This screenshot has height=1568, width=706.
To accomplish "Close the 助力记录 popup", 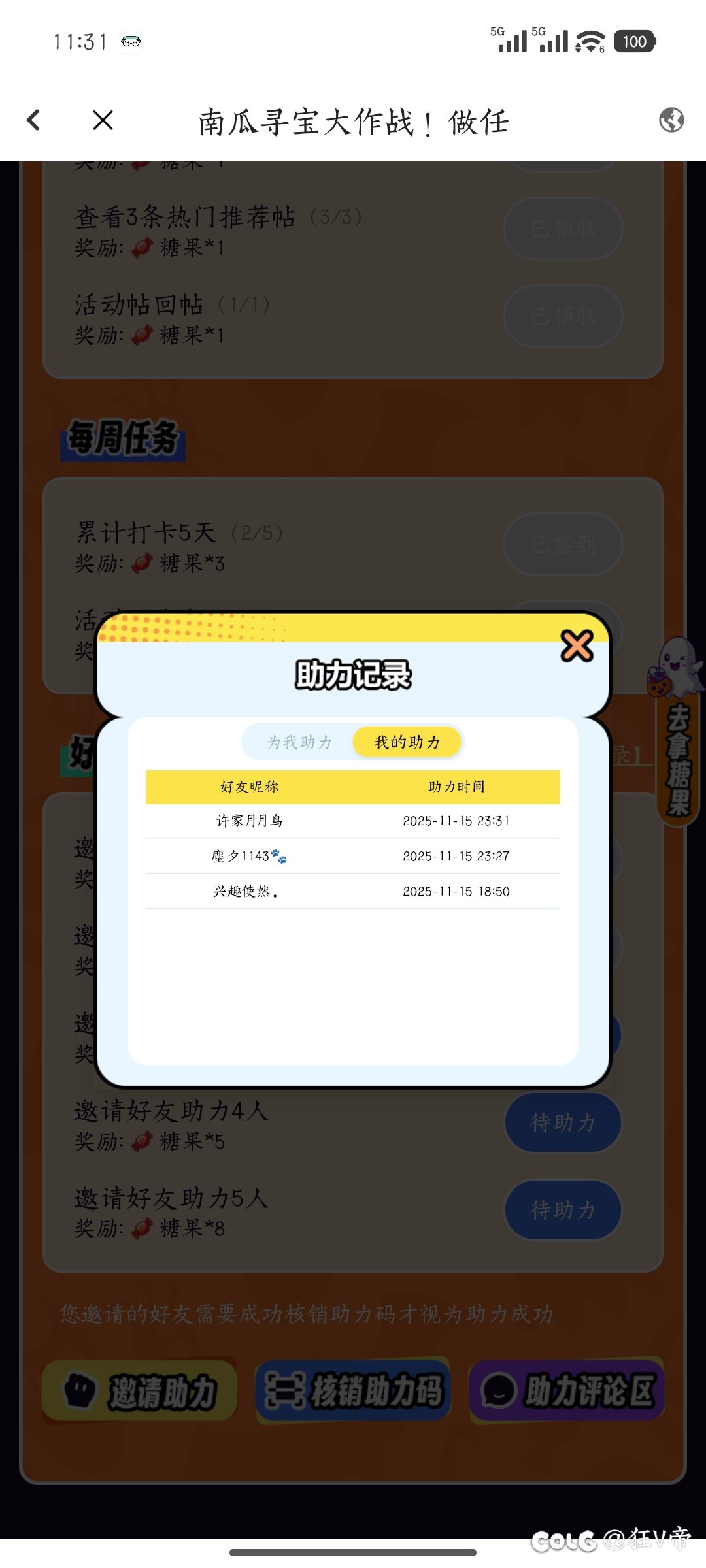I will click(x=577, y=646).
